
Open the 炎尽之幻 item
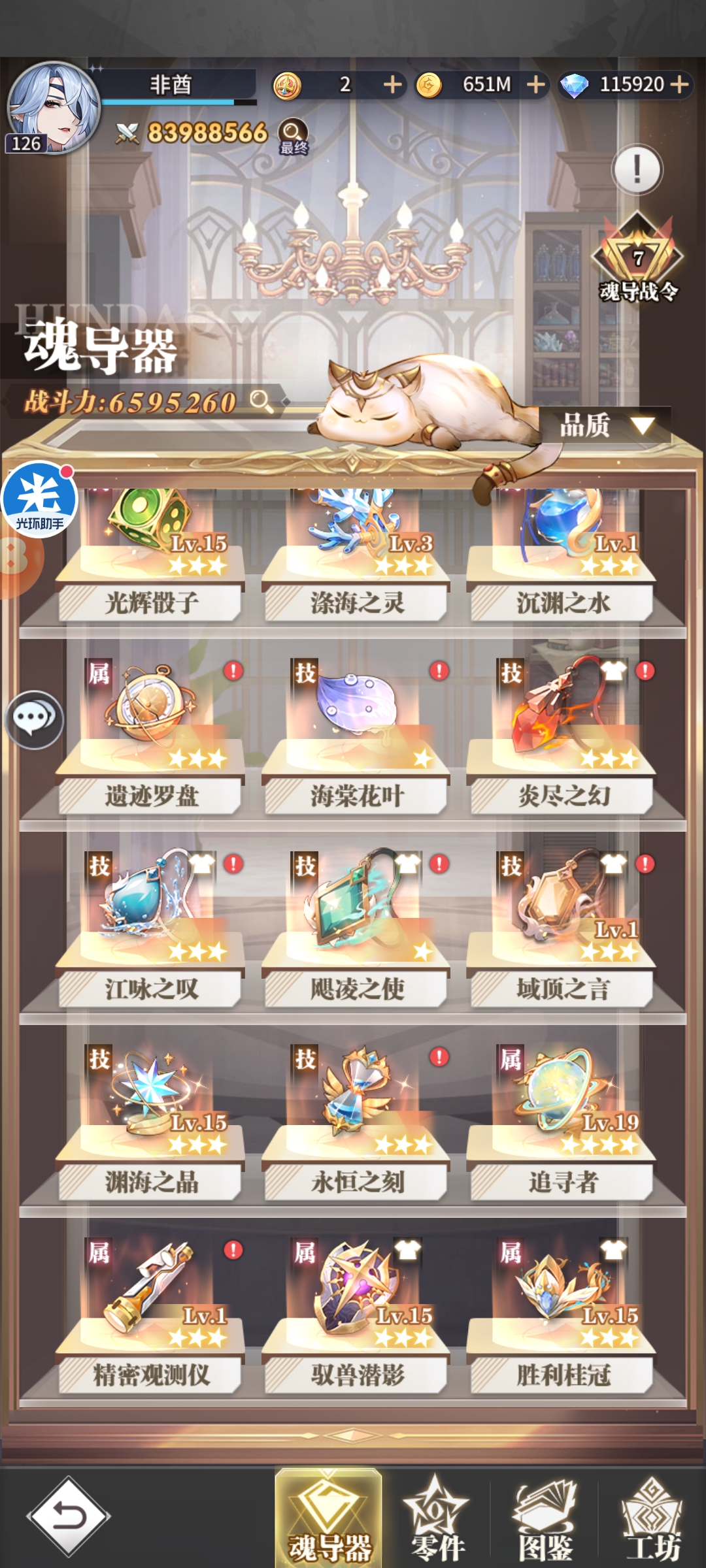click(562, 725)
